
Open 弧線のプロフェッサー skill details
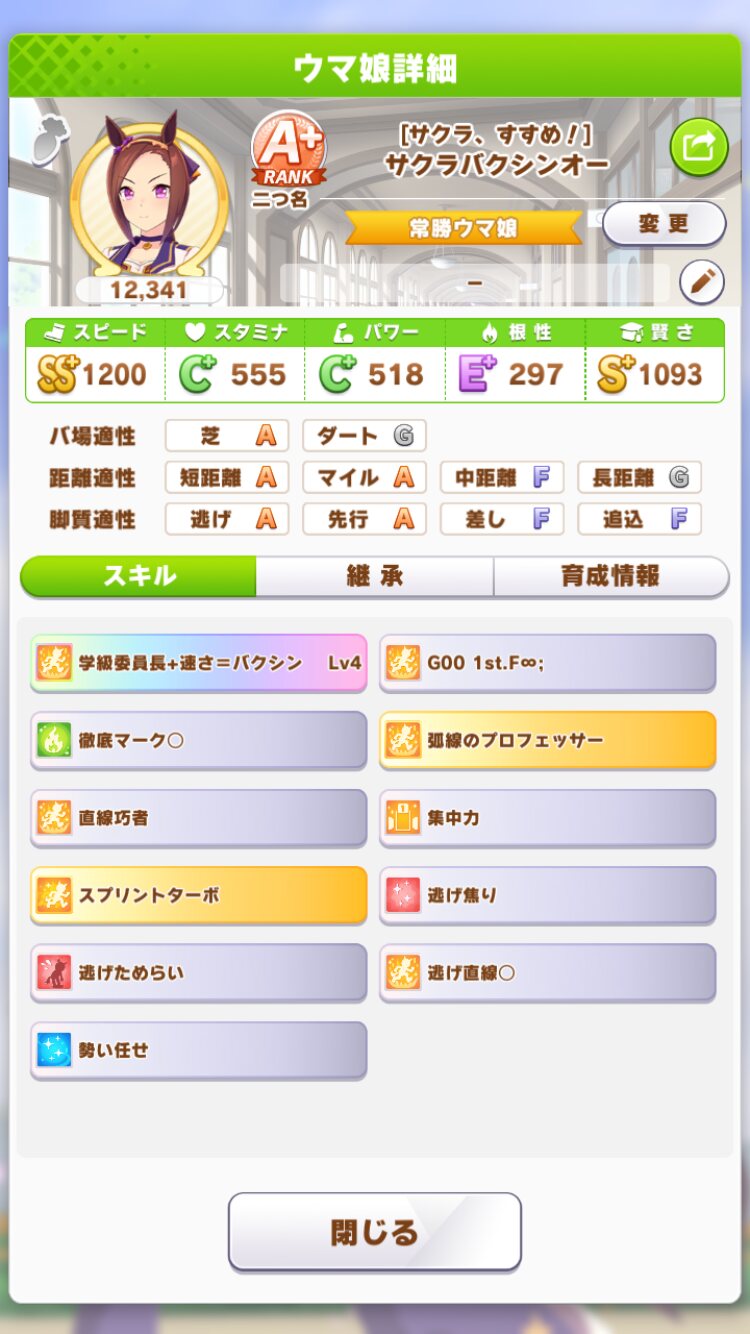pyautogui.click(x=547, y=740)
